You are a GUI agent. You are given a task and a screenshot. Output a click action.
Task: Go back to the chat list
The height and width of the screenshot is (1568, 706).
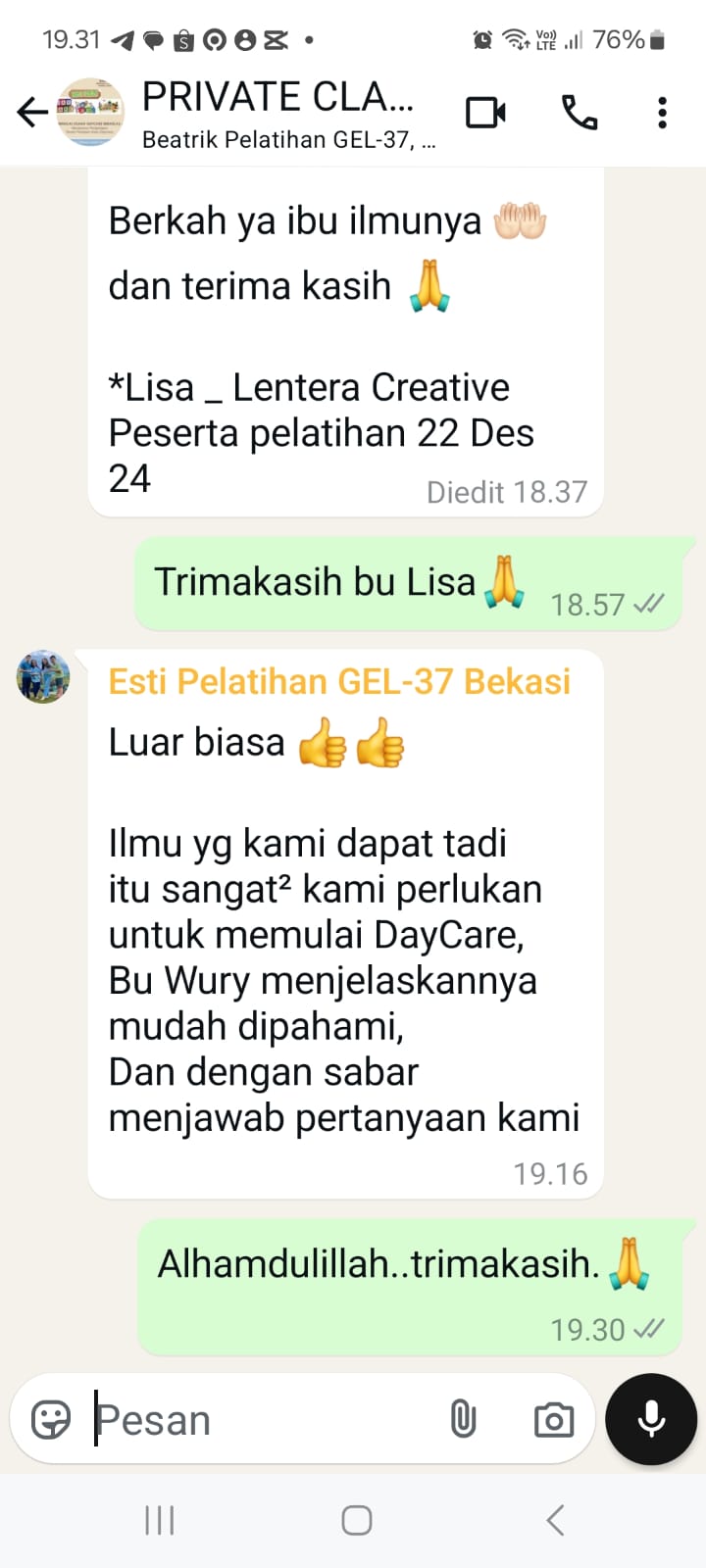point(32,113)
